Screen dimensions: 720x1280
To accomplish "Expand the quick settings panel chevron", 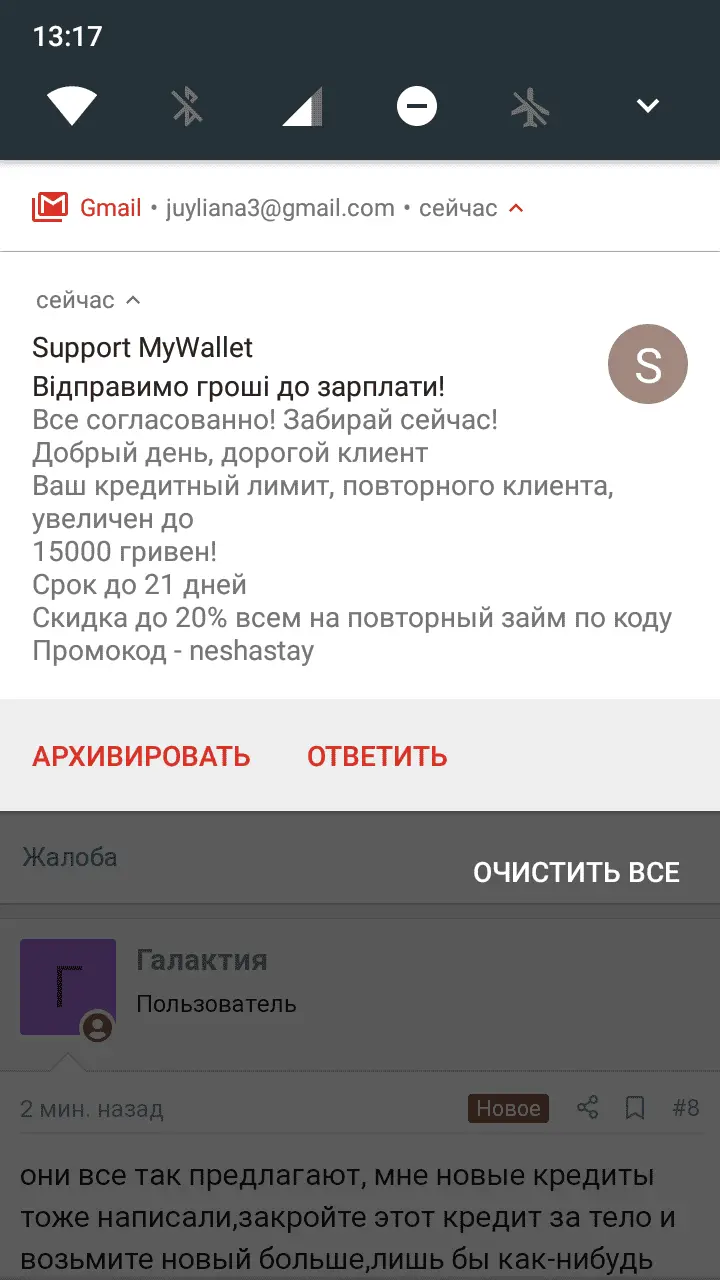I will [x=648, y=105].
